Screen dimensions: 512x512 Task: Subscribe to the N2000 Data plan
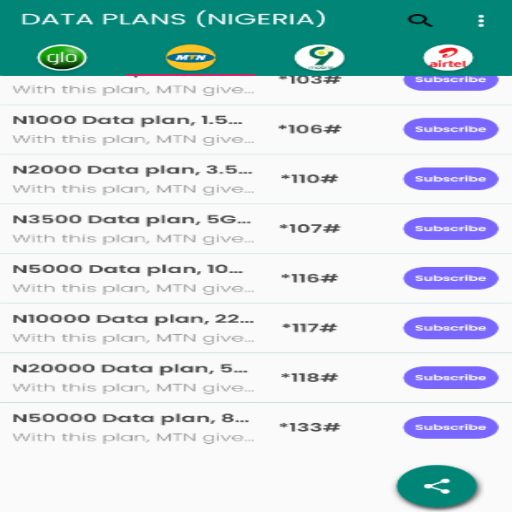point(451,179)
